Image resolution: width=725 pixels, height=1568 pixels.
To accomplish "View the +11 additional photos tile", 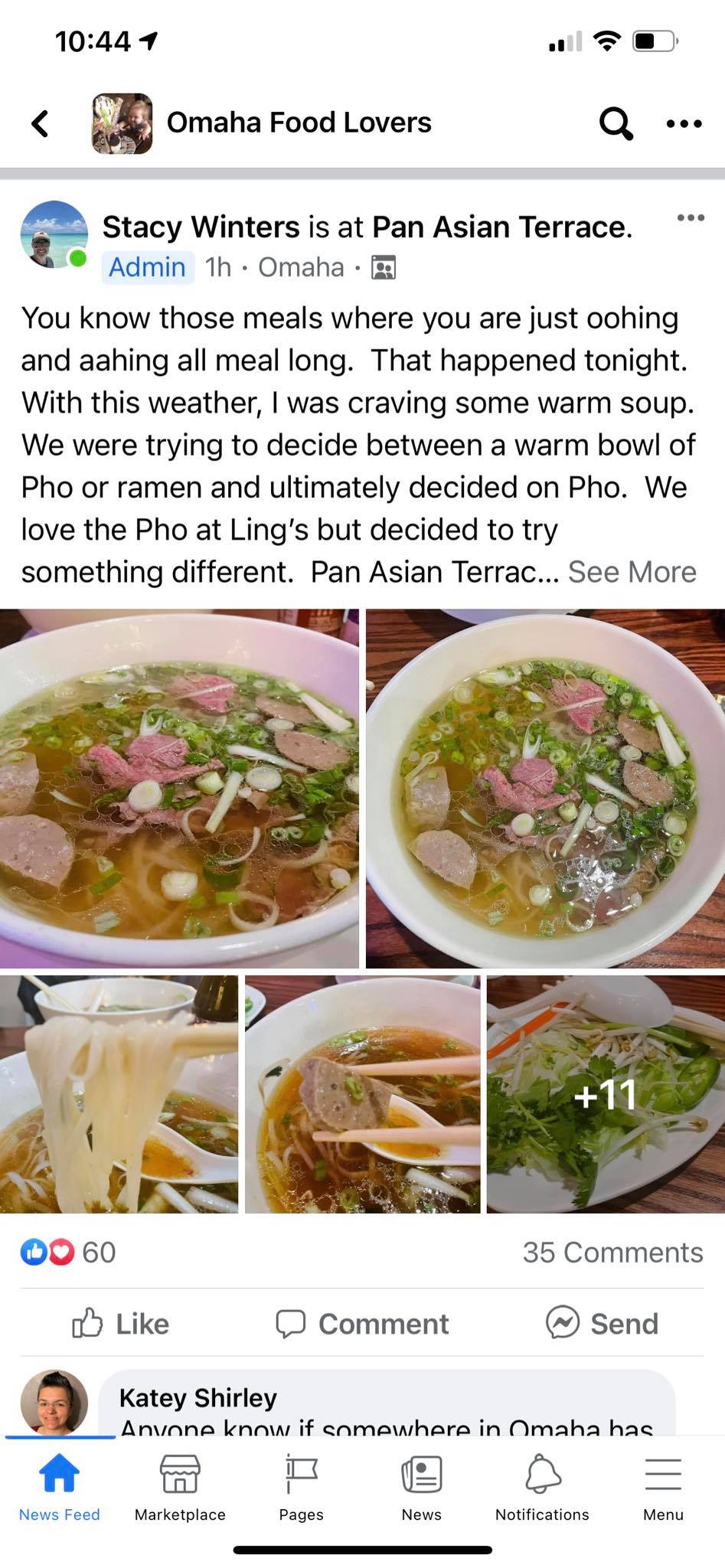I will pos(606,1094).
